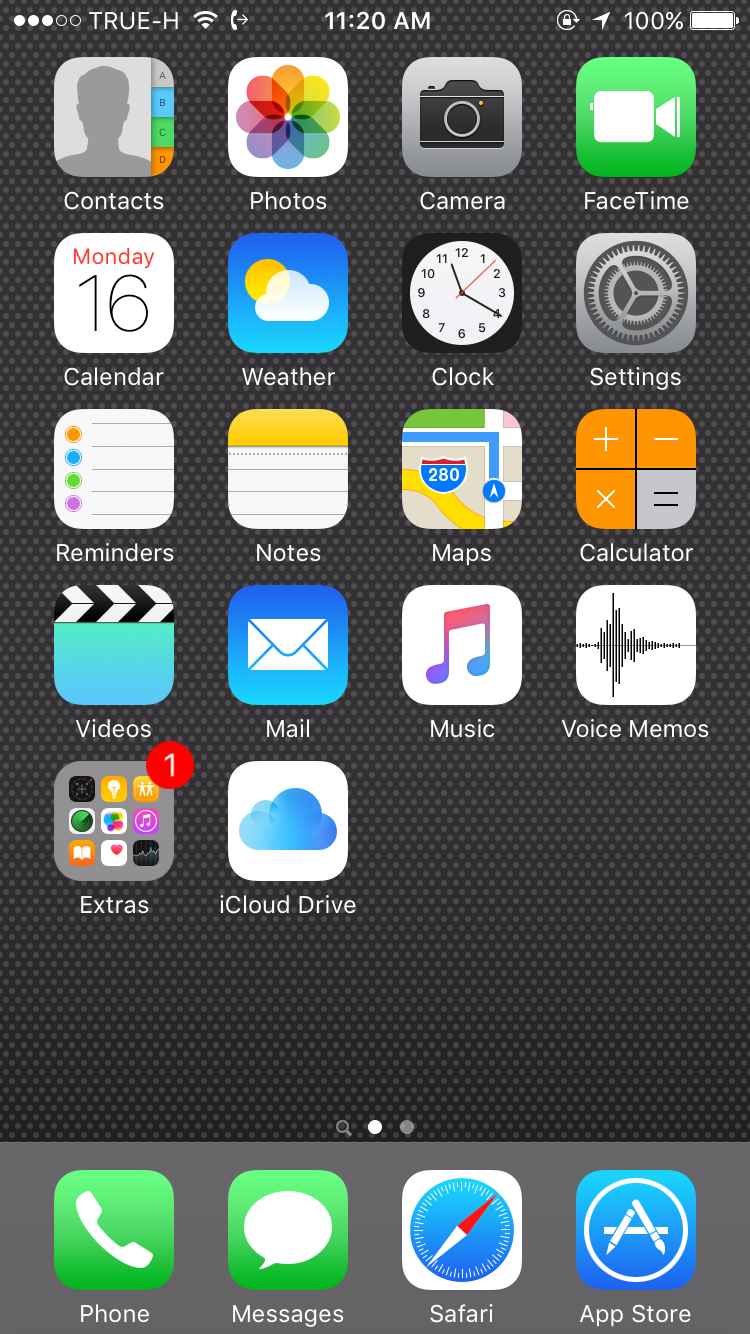The width and height of the screenshot is (750, 1334).
Task: Start the FaceTime app
Action: [x=636, y=117]
